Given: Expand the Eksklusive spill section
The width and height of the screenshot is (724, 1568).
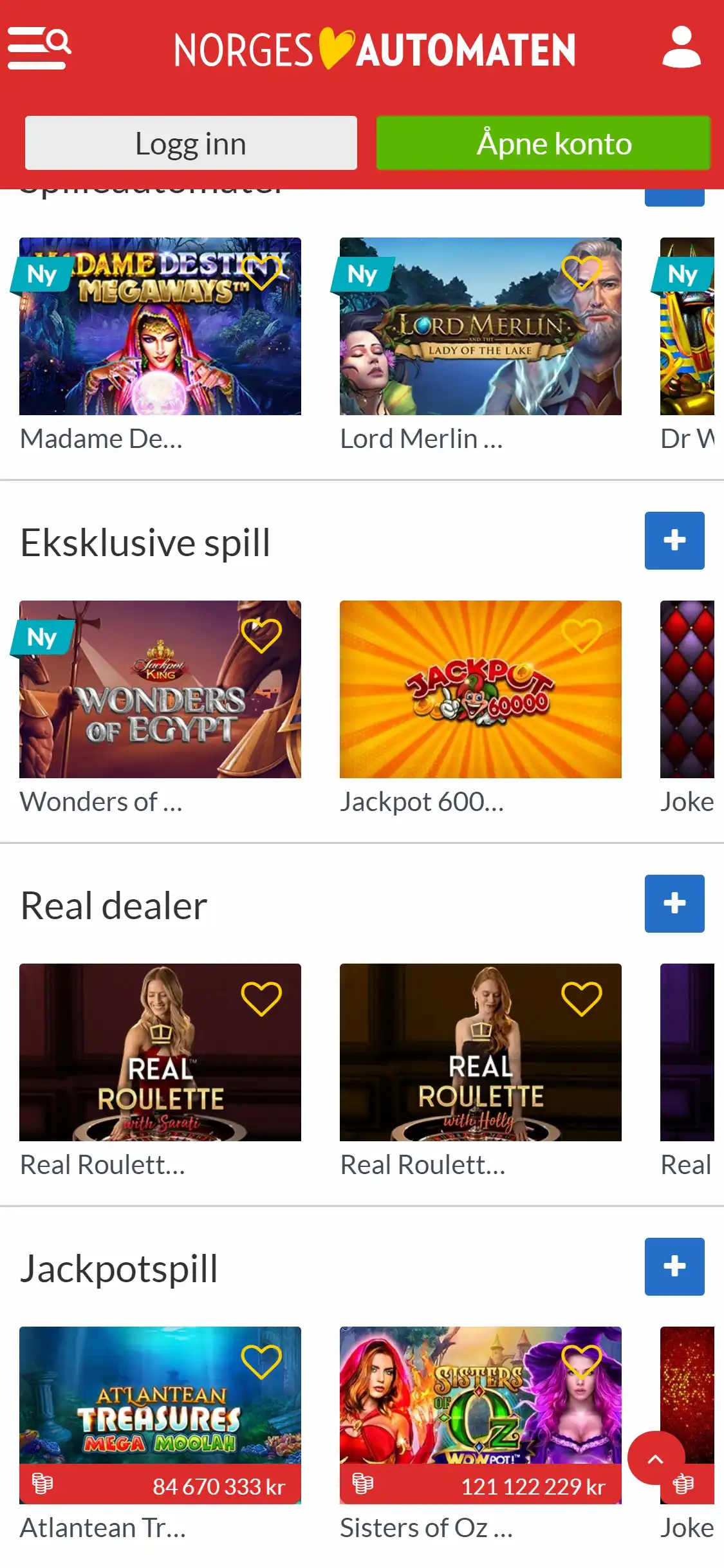Looking at the screenshot, I should coord(674,541).
